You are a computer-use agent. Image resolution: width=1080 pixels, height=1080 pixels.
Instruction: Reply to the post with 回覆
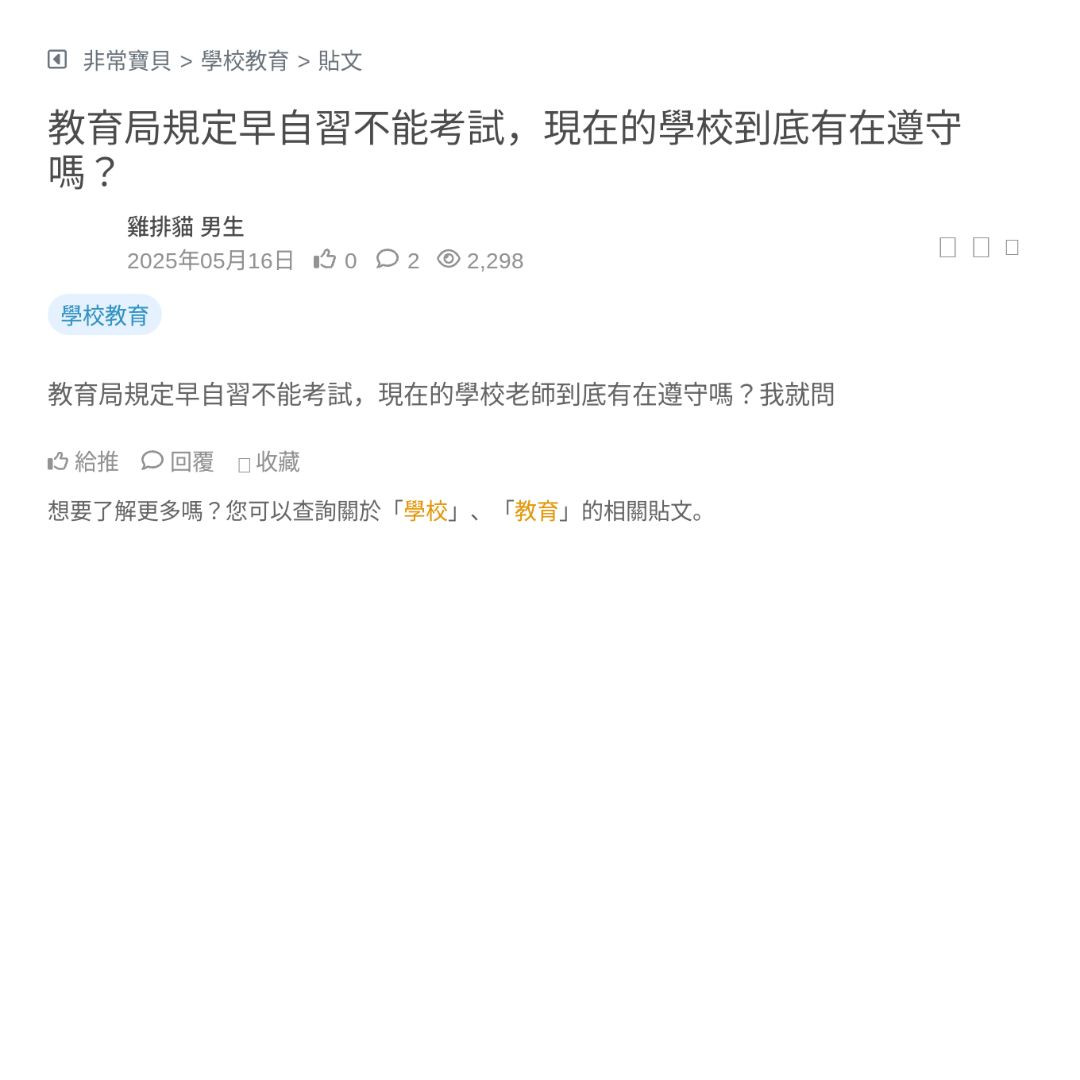178,462
